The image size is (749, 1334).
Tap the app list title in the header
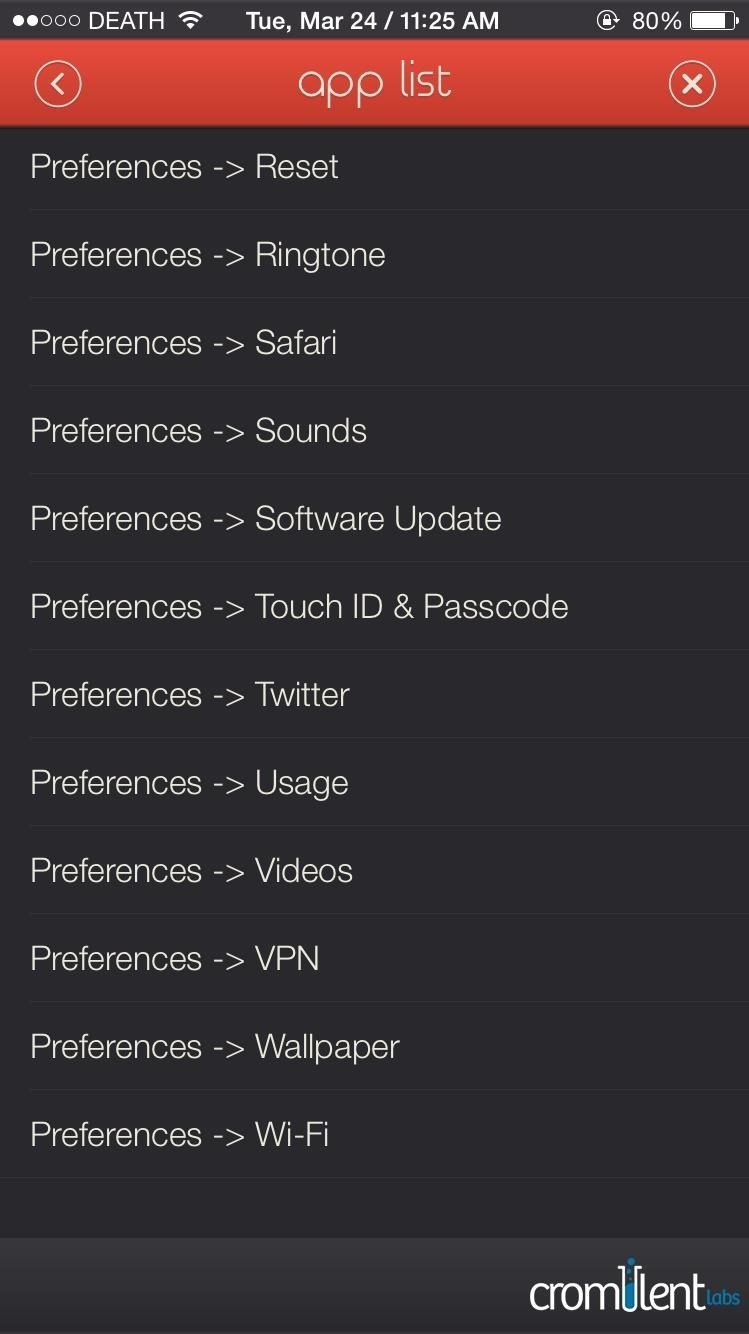point(374,83)
